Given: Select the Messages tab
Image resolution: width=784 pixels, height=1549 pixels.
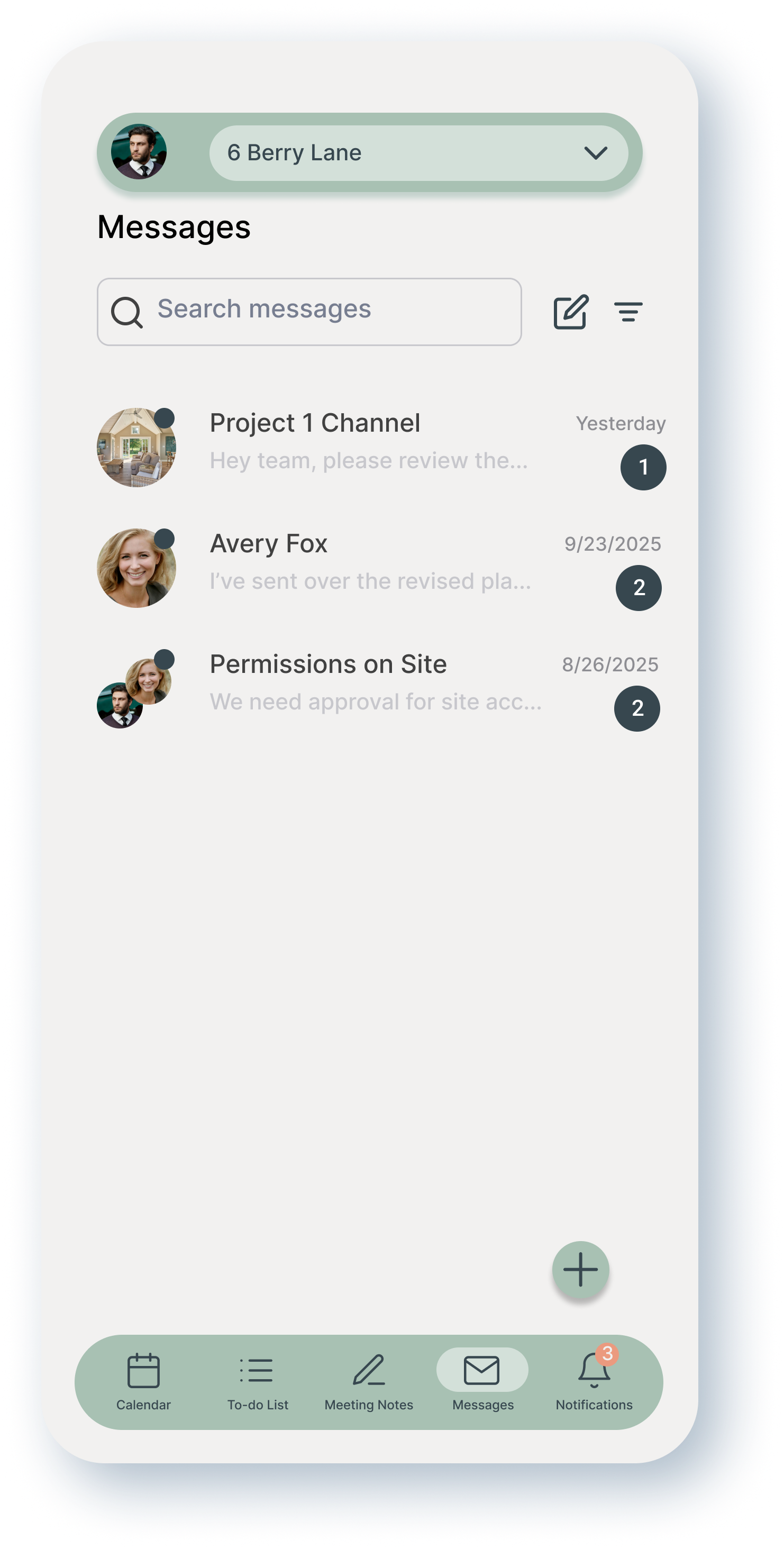Looking at the screenshot, I should [482, 1381].
